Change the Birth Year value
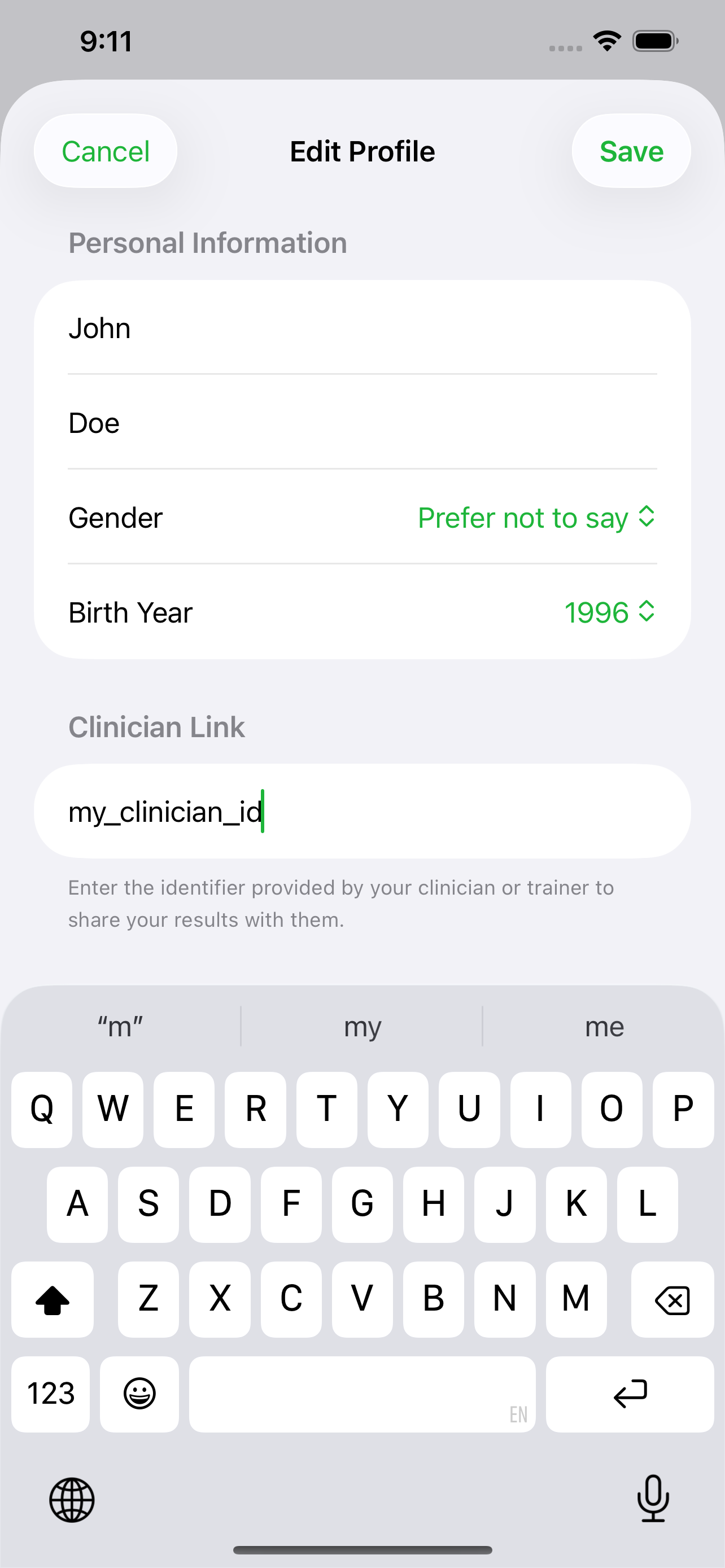The height and width of the screenshot is (1568, 725). tap(609, 612)
